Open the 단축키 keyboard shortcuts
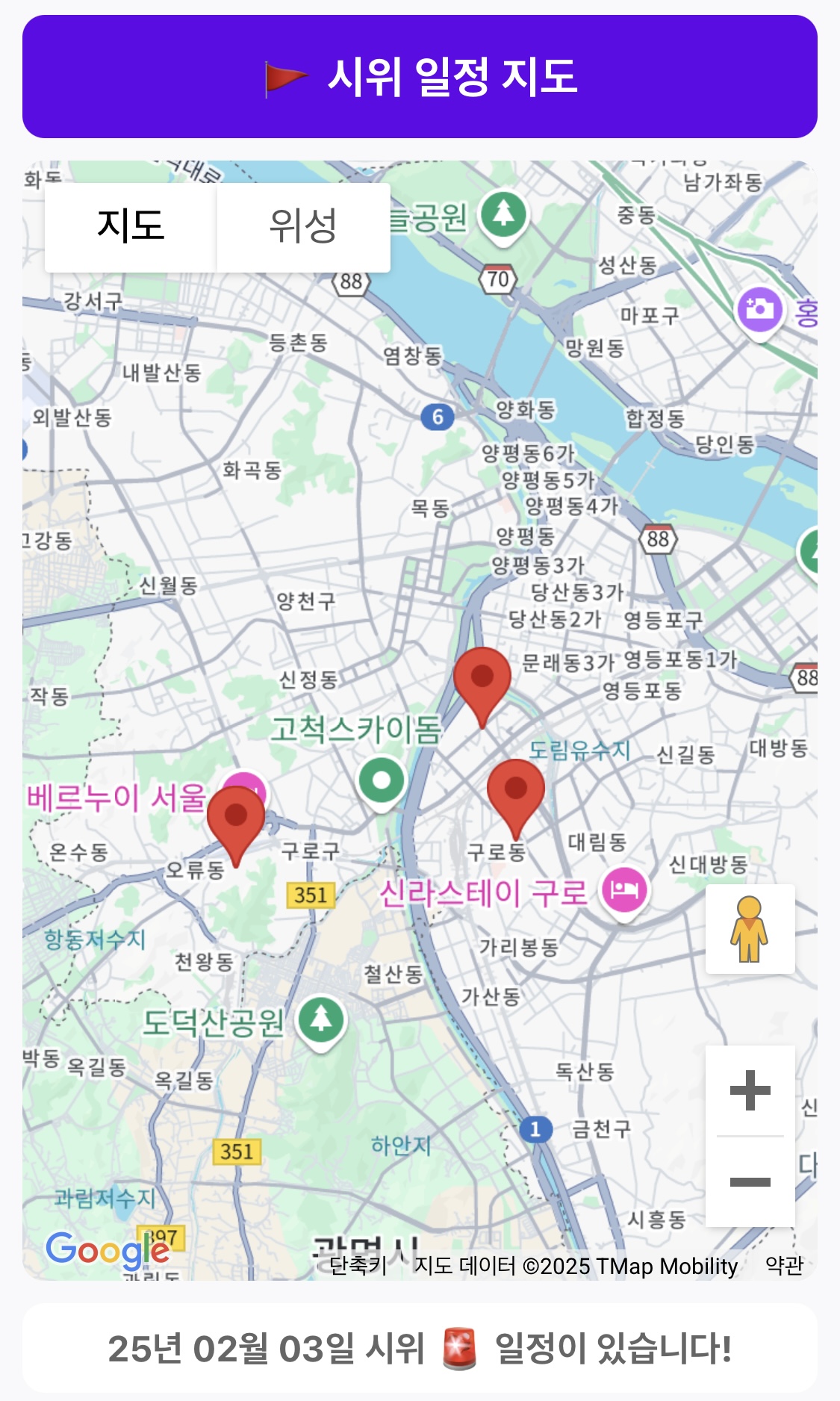 tap(358, 1266)
